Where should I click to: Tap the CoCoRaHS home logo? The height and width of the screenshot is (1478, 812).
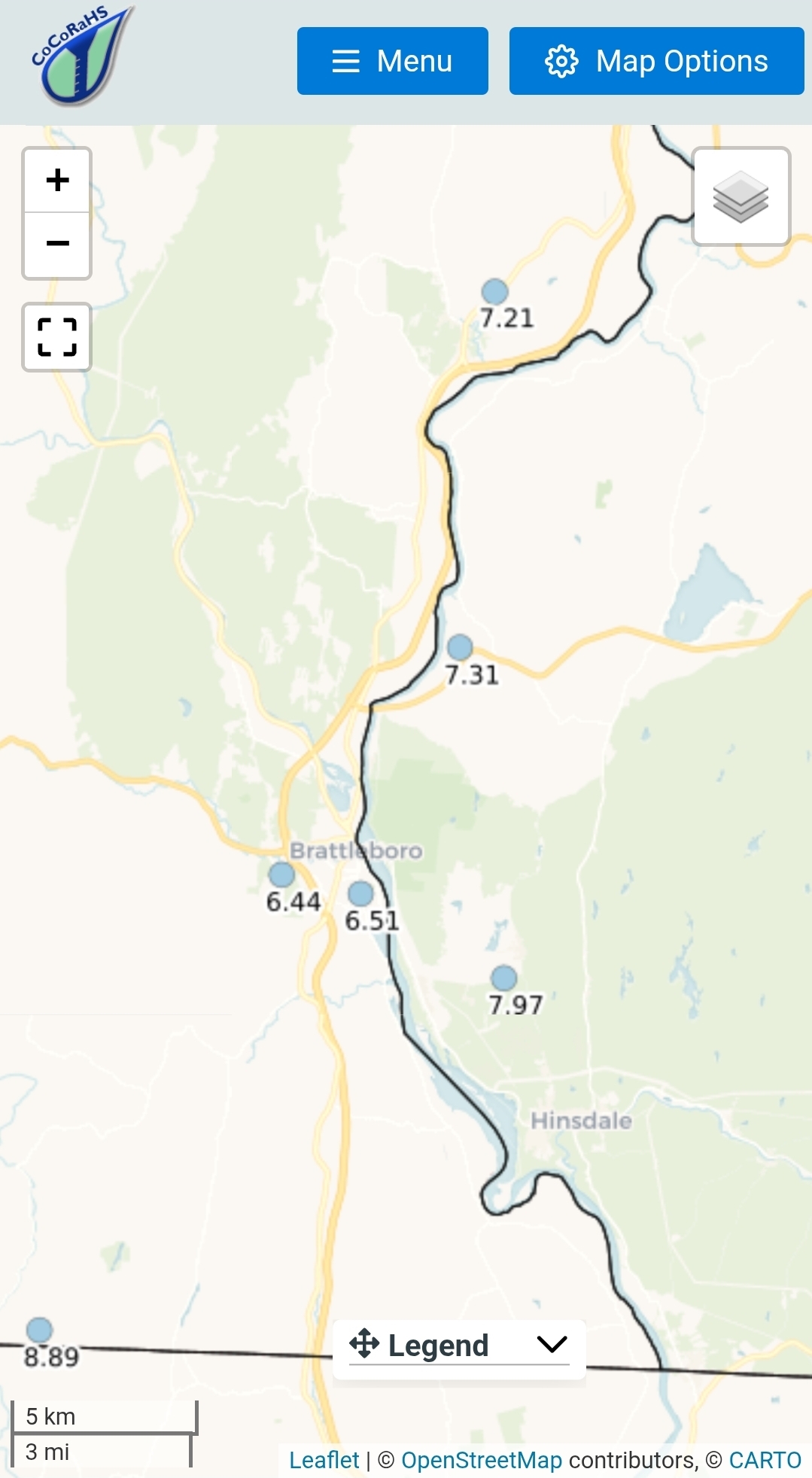pyautogui.click(x=81, y=56)
